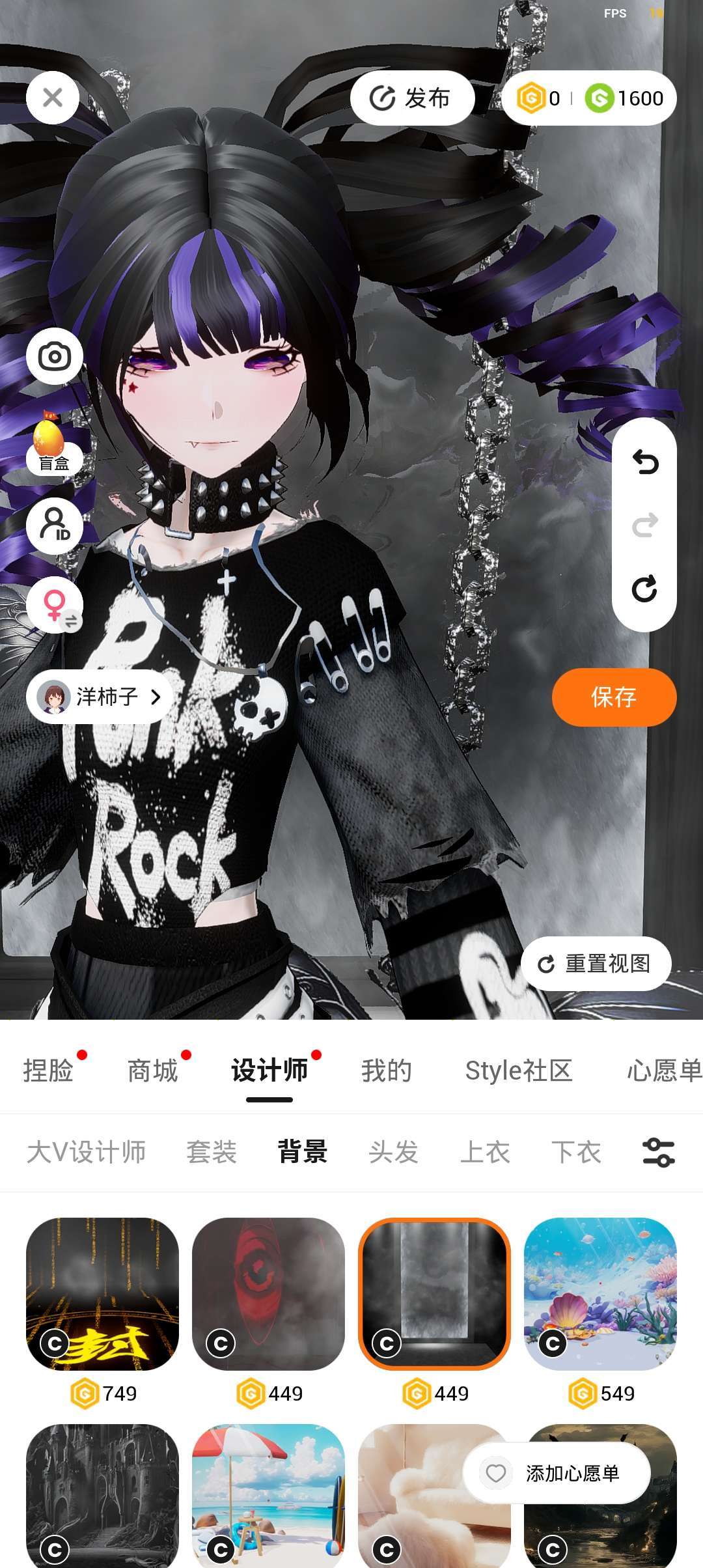
Task: Save the outfit with 保存
Action: click(613, 697)
